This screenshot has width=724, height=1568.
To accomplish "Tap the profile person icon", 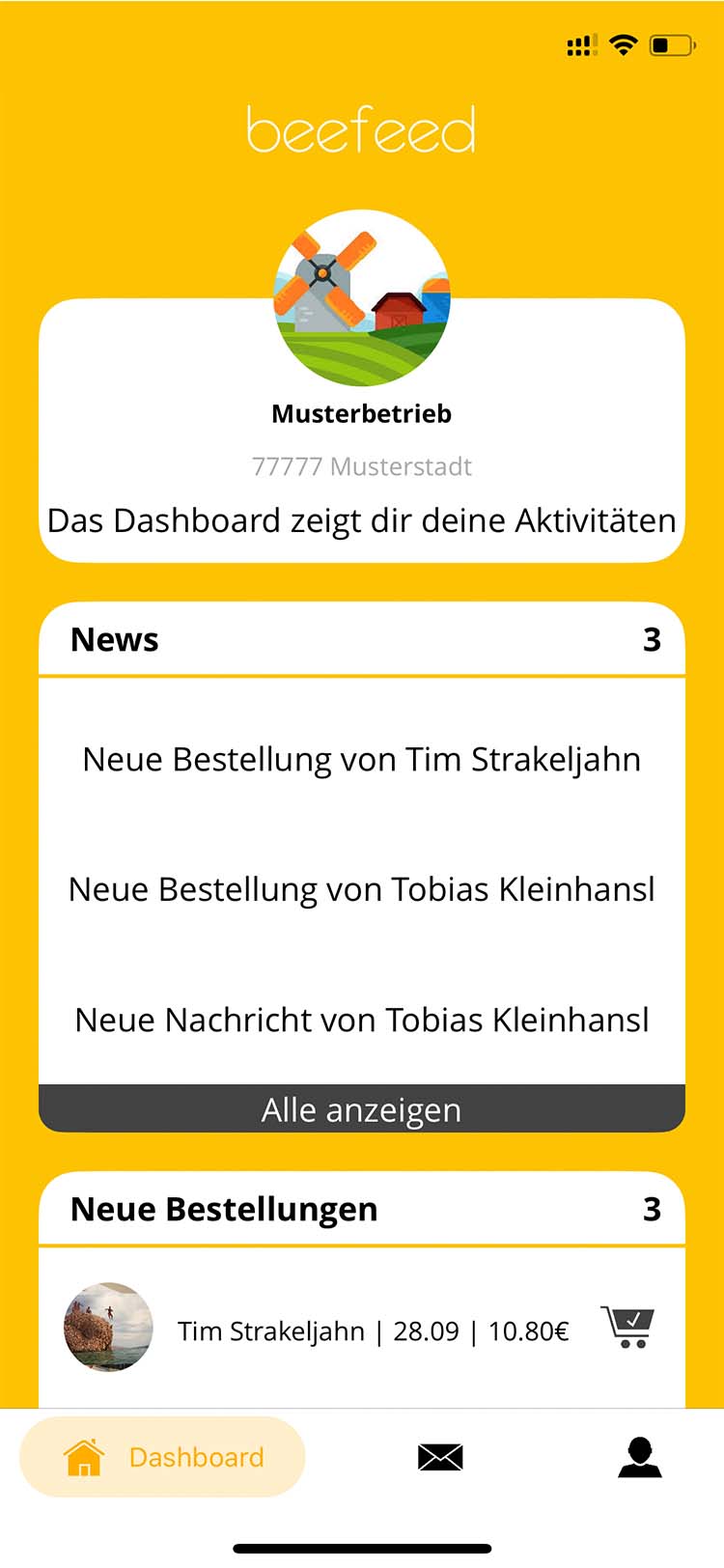I will click(640, 1458).
